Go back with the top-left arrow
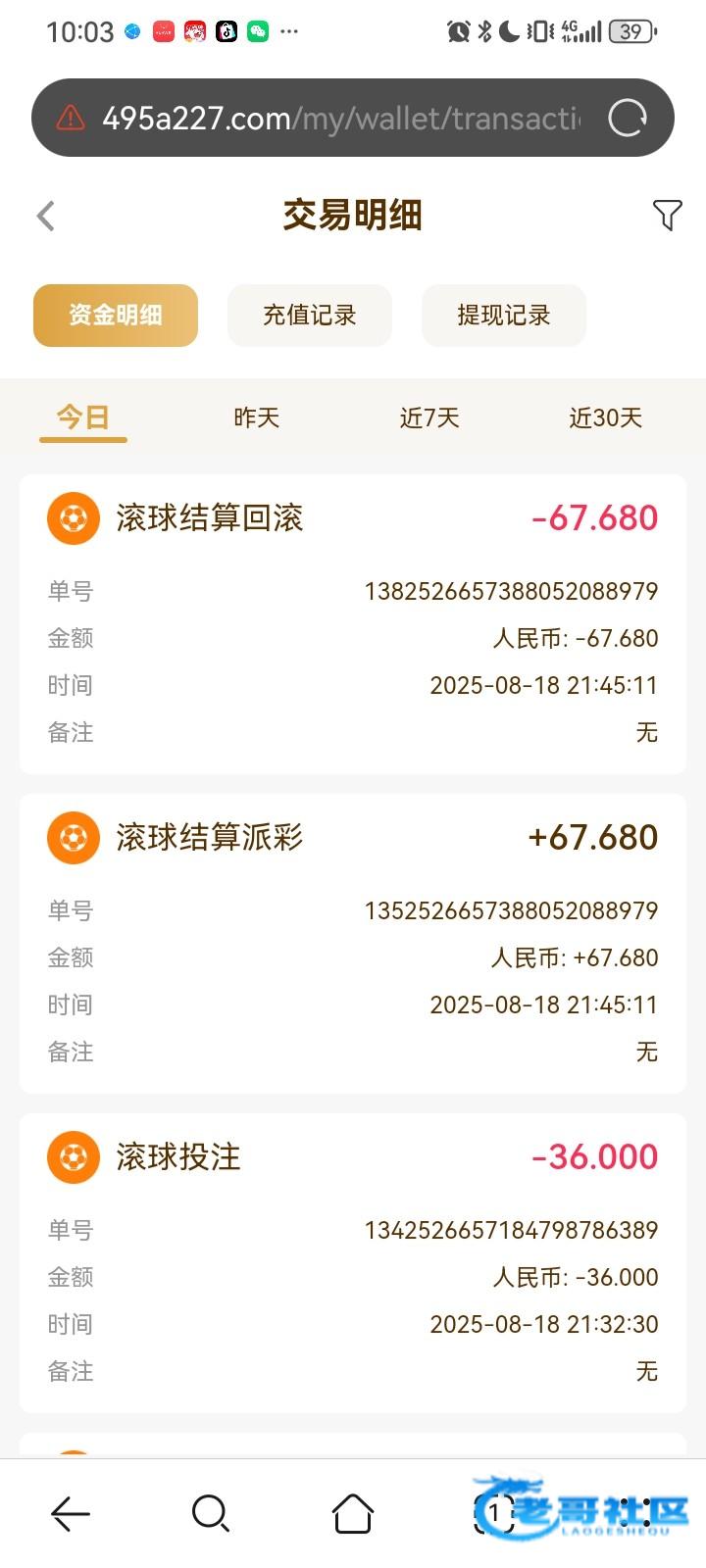 [x=45, y=216]
